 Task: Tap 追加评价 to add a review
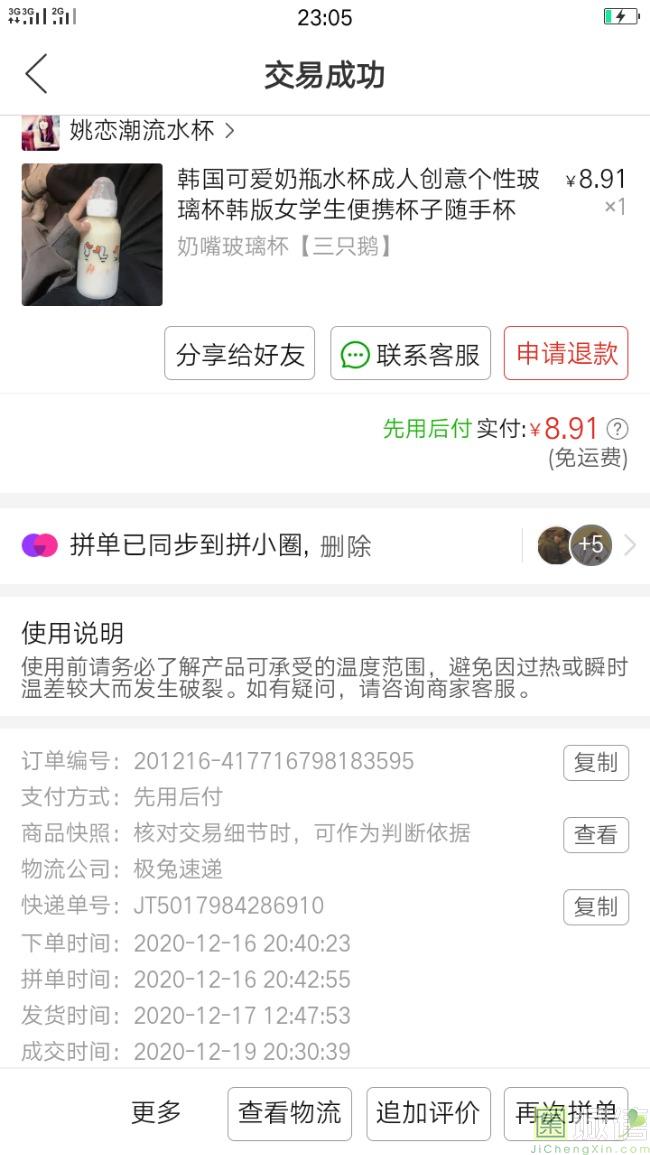point(428,1113)
